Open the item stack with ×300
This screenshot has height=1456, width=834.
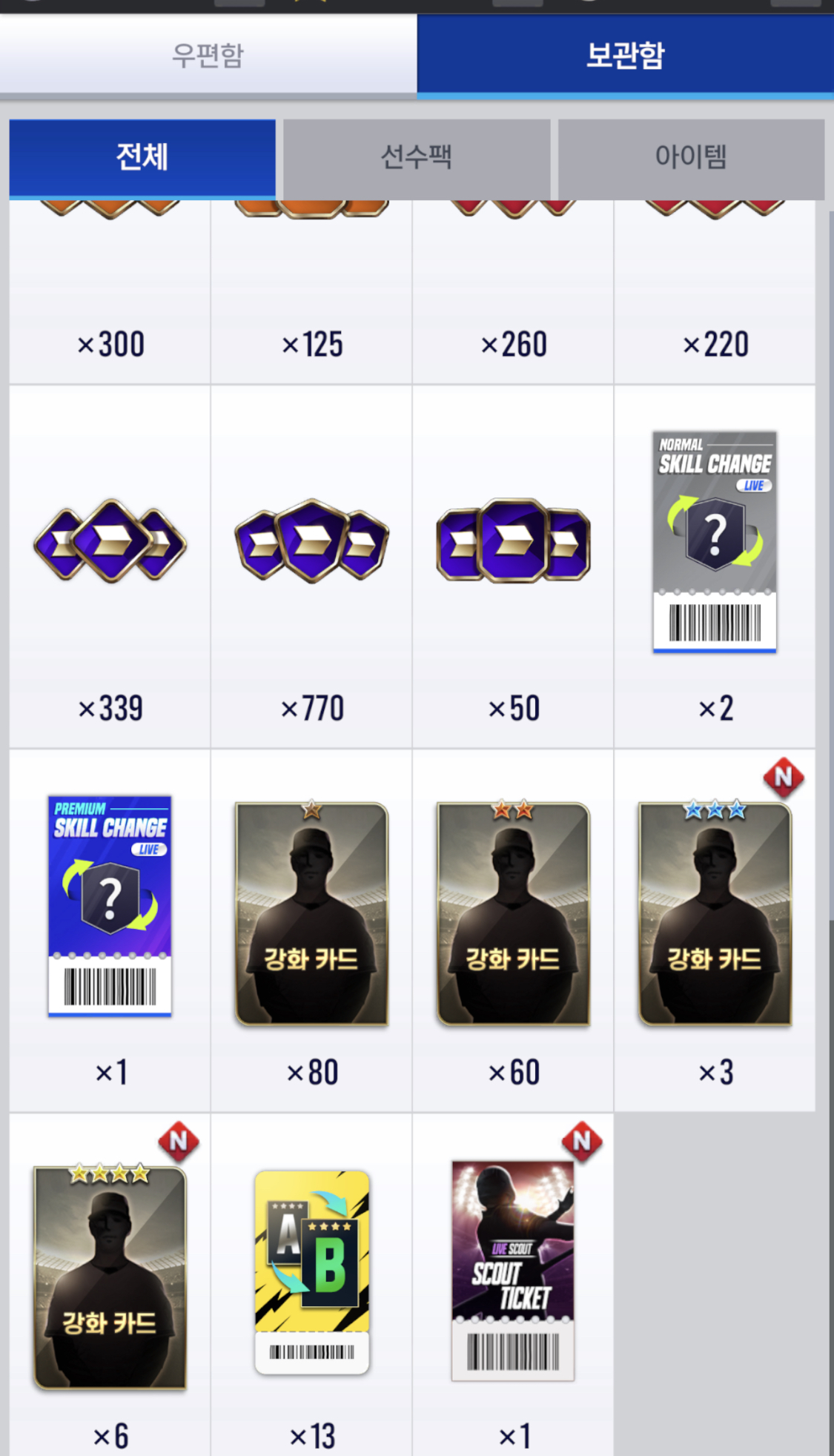(110, 297)
